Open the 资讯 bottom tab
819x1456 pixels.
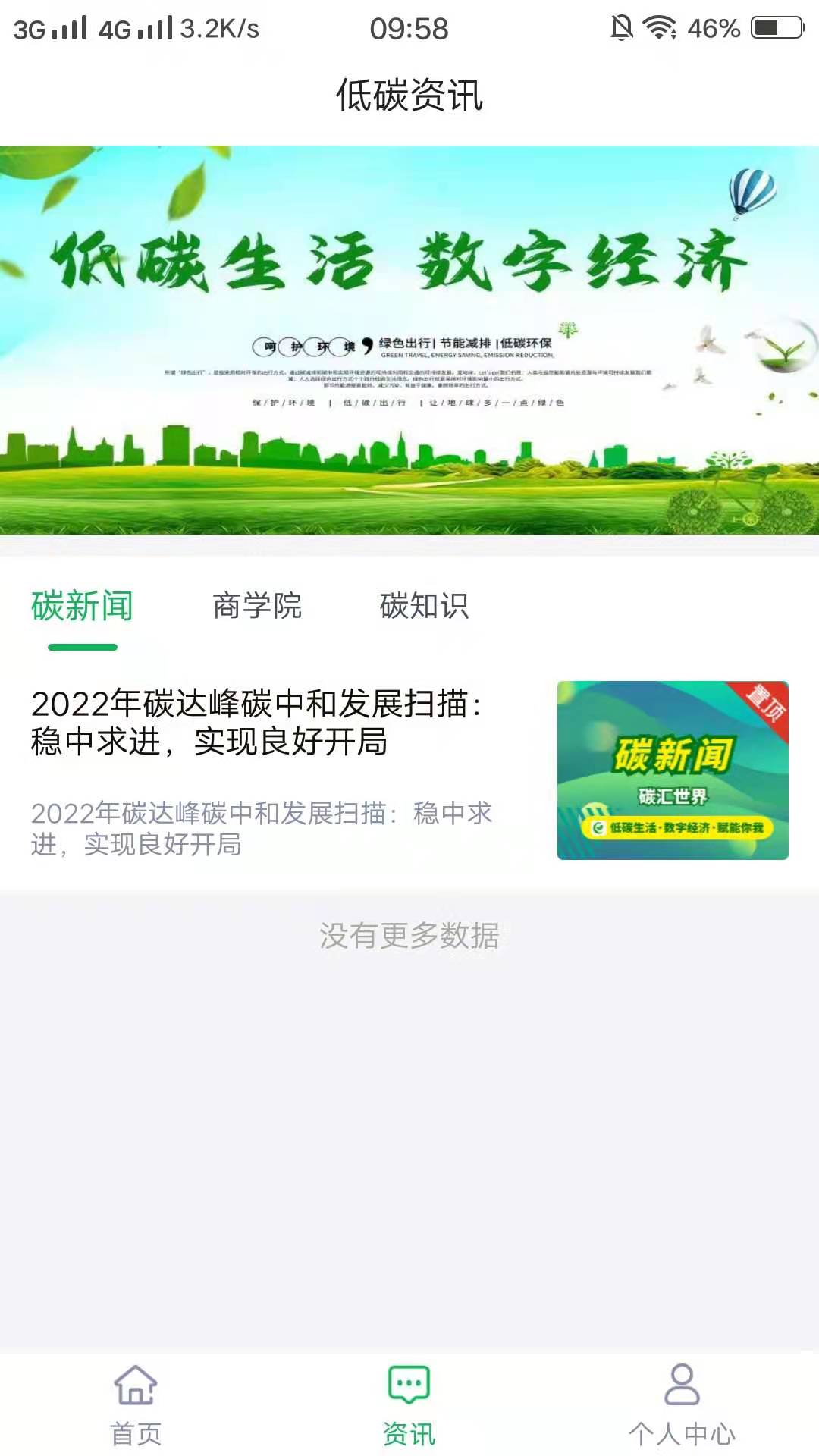coord(409,1404)
